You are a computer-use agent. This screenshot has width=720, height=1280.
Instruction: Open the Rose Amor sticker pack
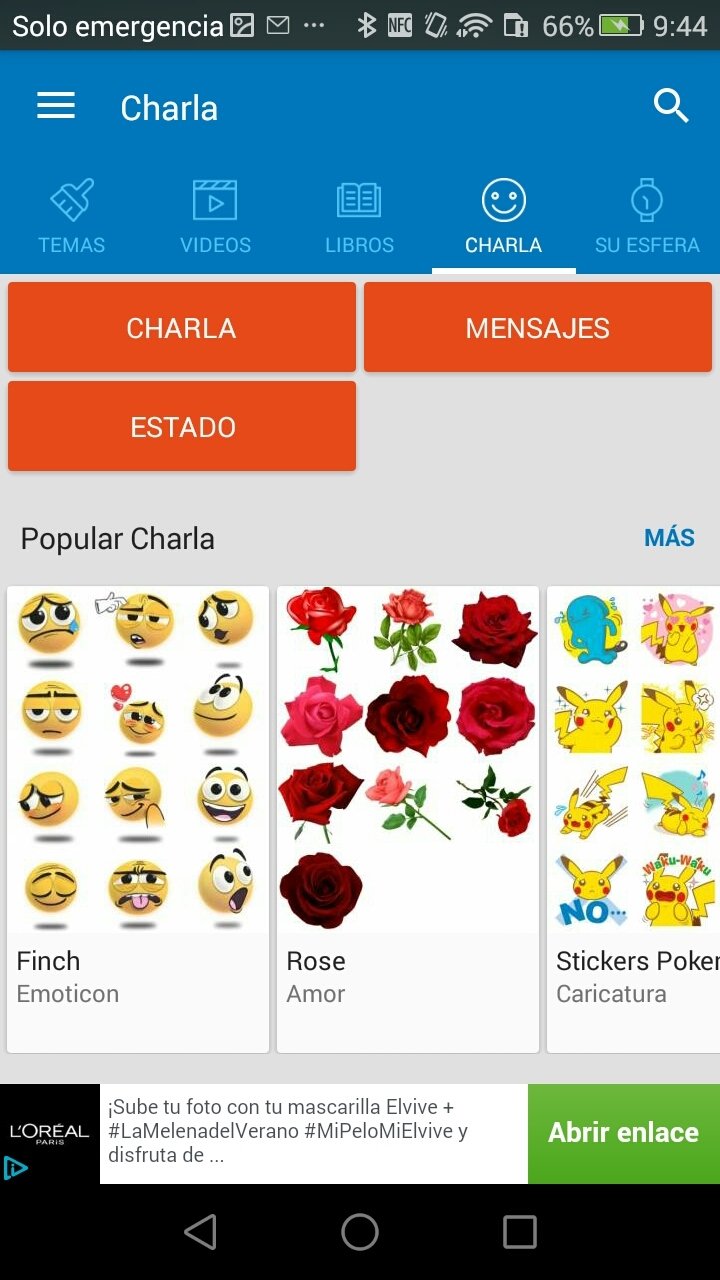408,819
